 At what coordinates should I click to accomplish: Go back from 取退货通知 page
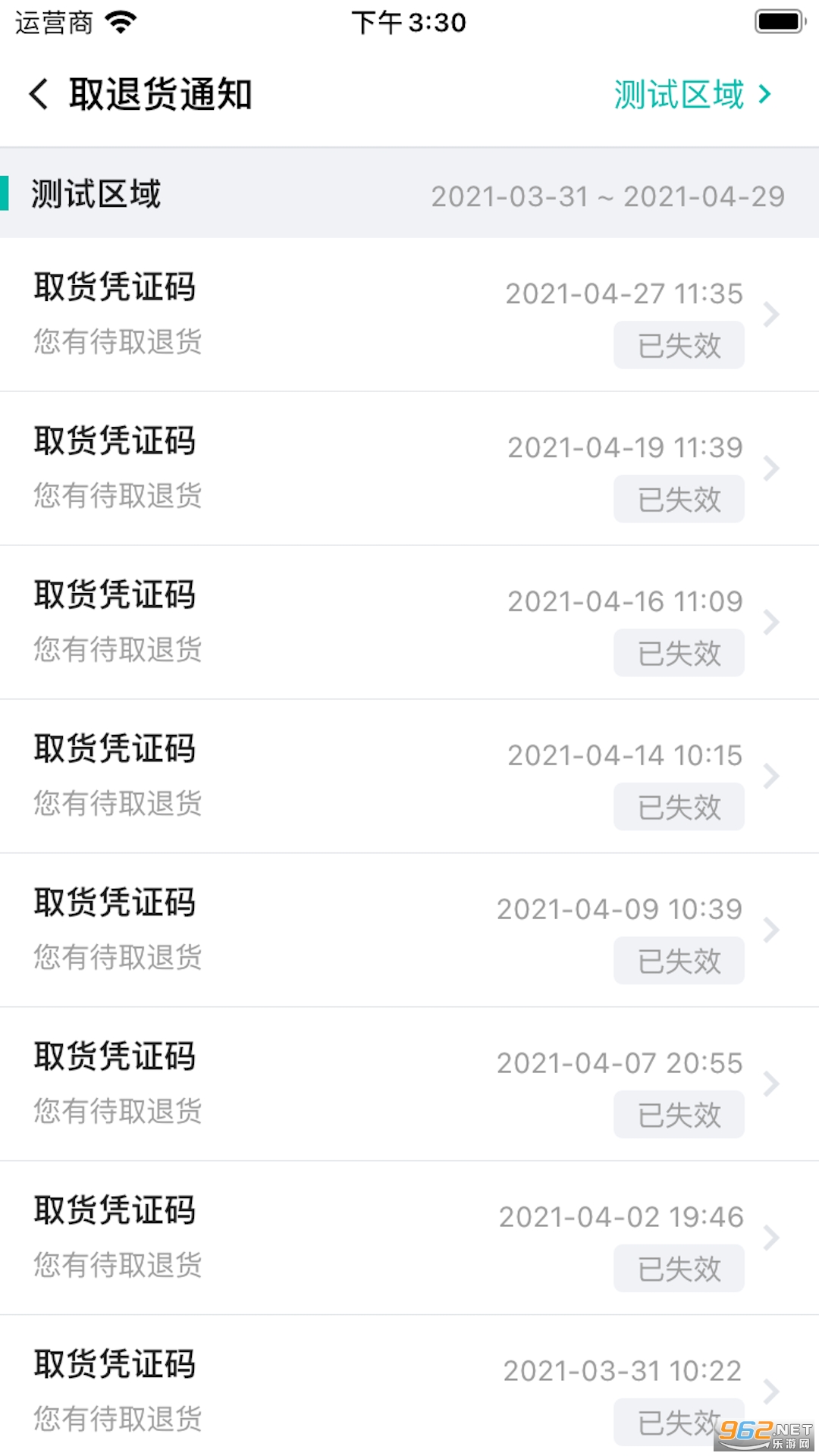click(x=39, y=95)
